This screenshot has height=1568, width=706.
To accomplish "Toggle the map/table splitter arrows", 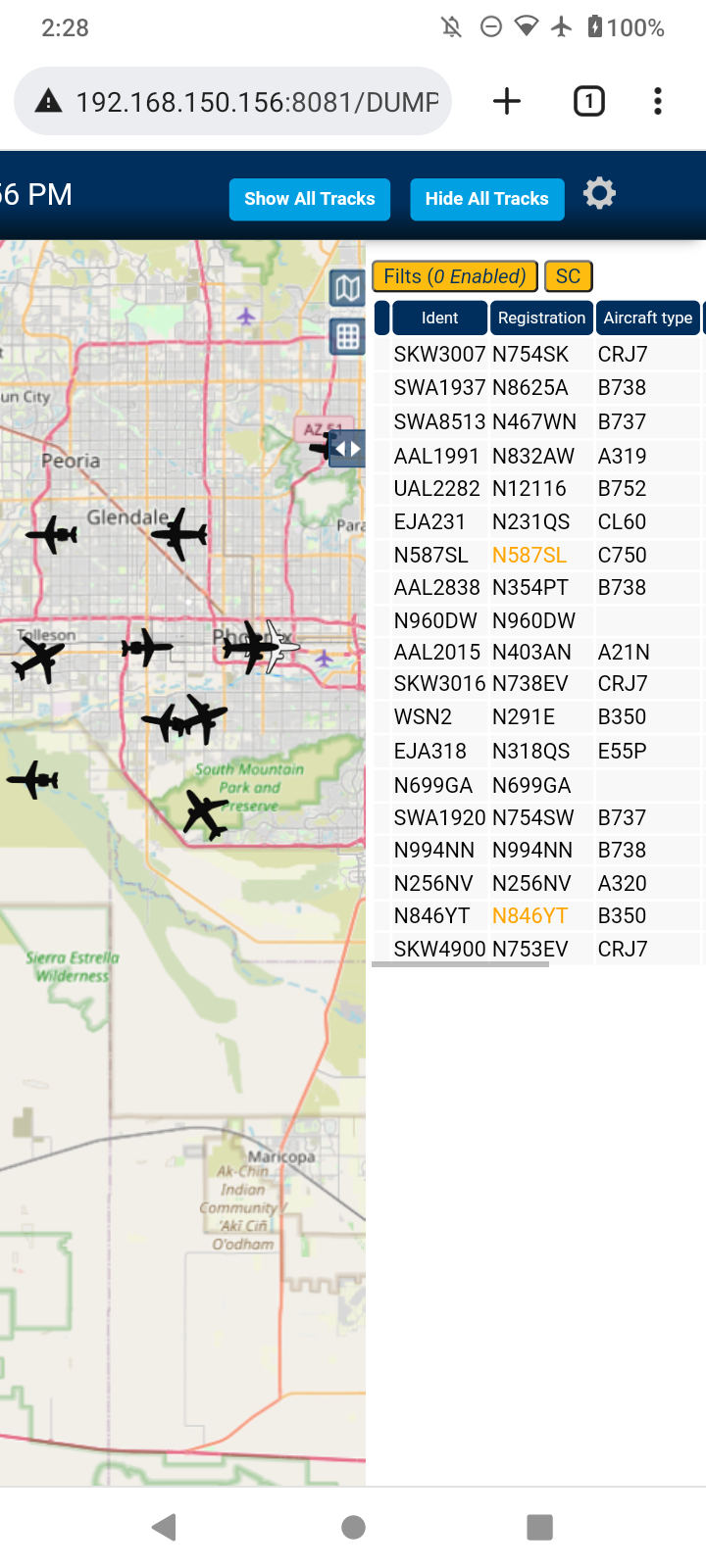I will click(347, 449).
